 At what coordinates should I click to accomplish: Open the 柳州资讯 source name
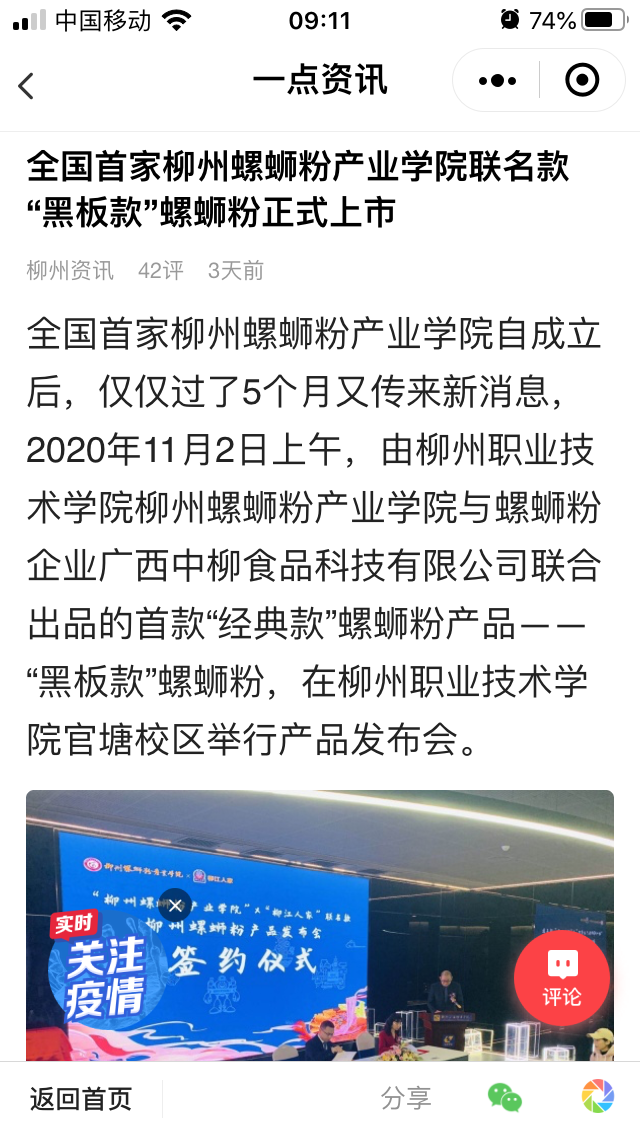(x=70, y=270)
